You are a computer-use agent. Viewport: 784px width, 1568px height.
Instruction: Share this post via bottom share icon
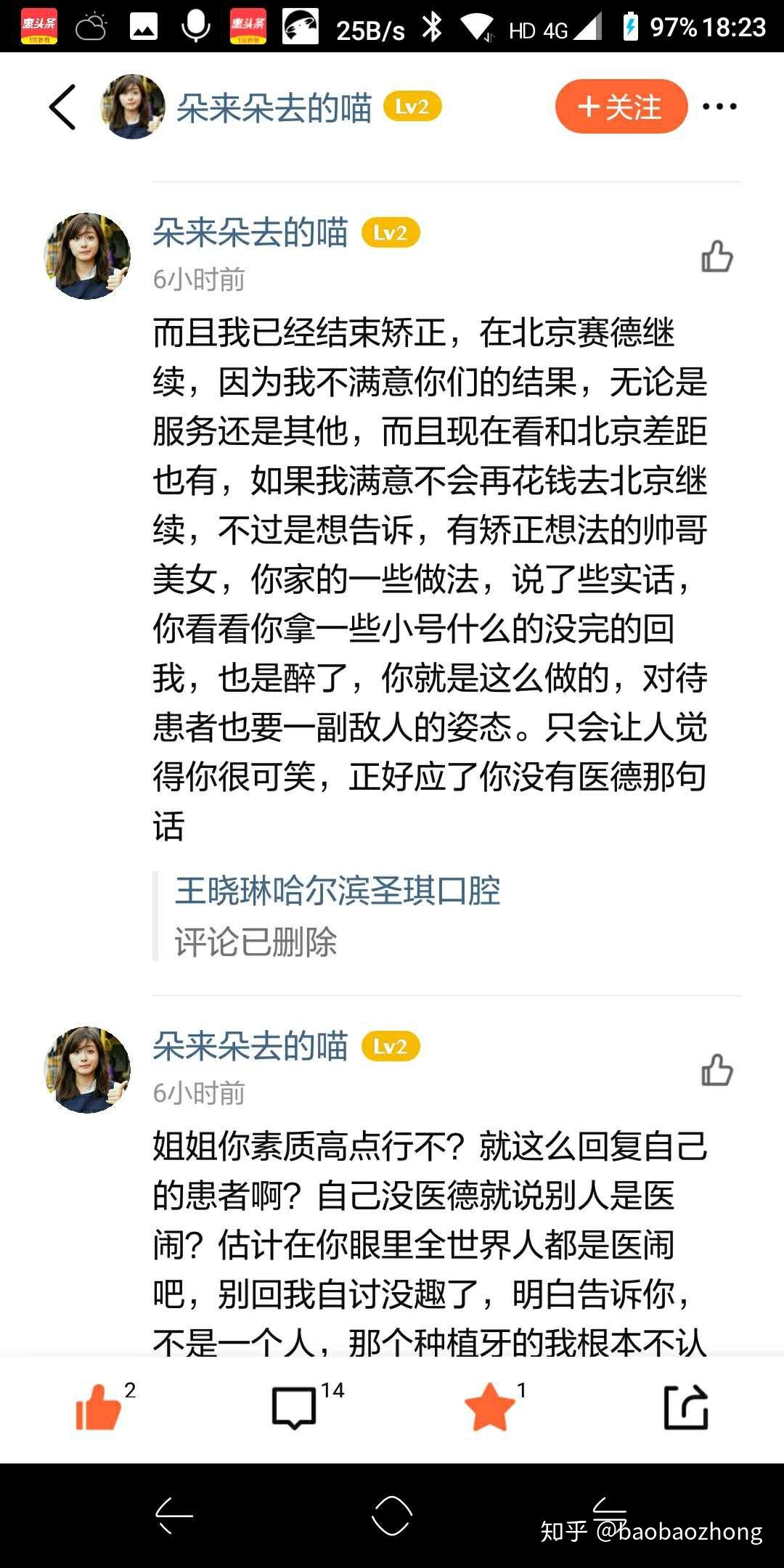point(686,1407)
